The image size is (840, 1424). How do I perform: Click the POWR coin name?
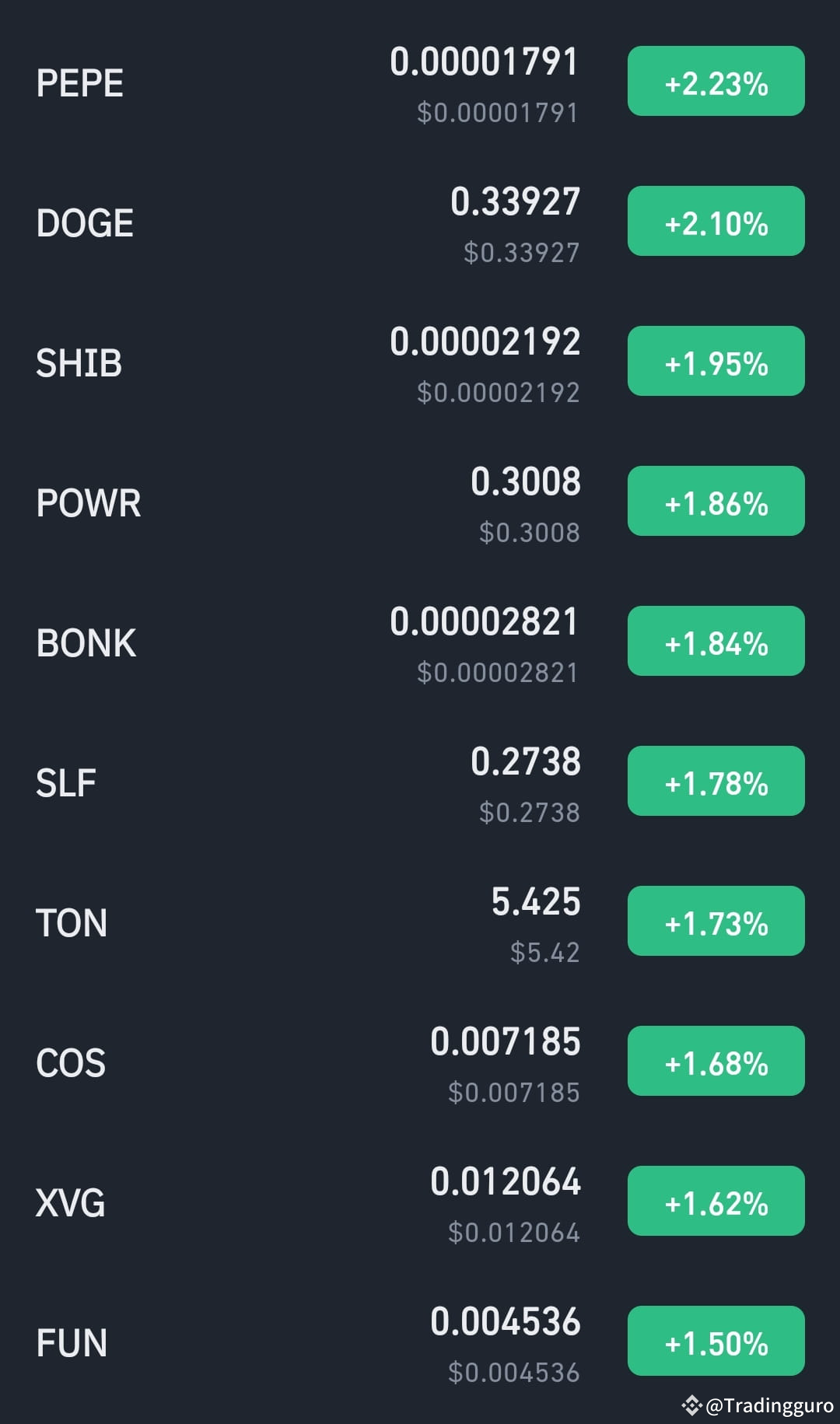tap(89, 503)
